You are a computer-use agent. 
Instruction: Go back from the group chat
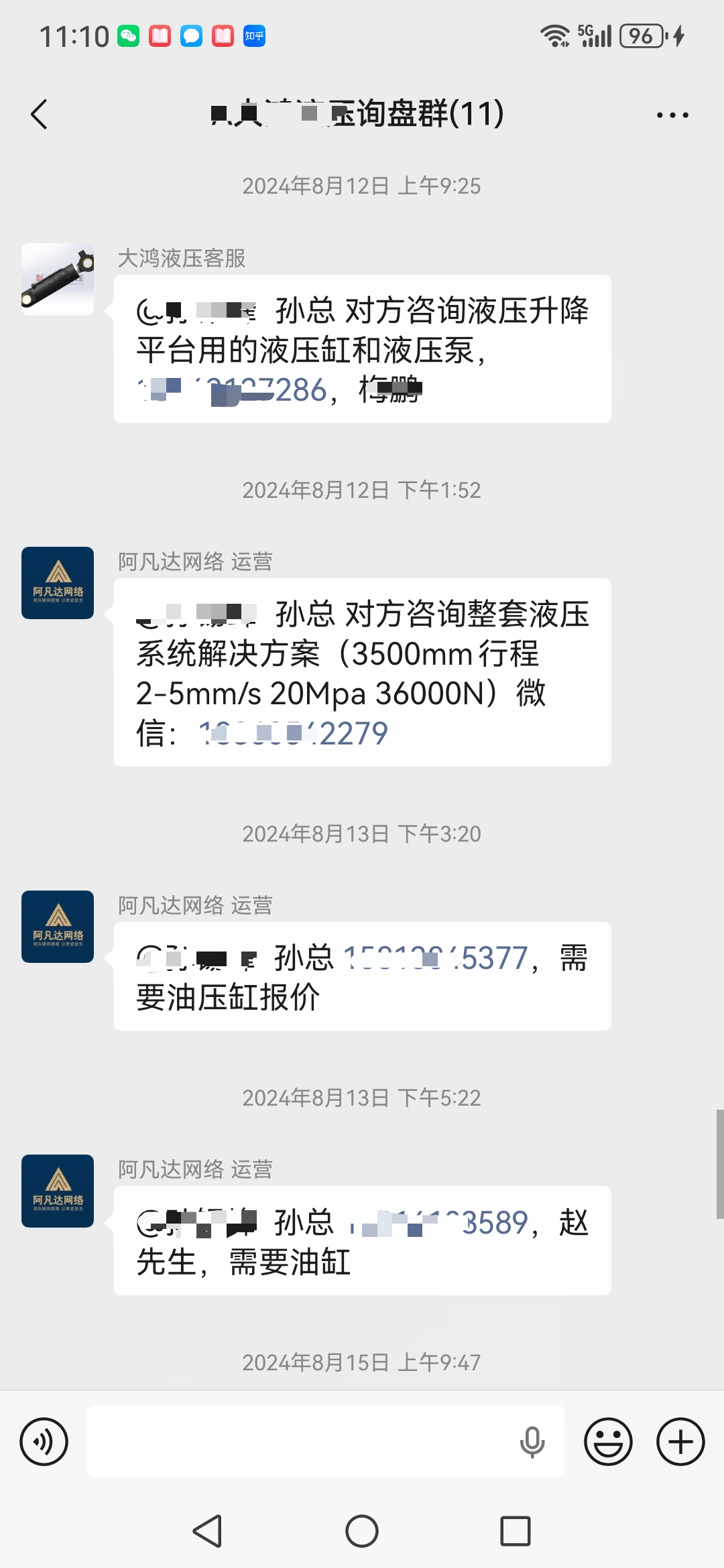40,115
